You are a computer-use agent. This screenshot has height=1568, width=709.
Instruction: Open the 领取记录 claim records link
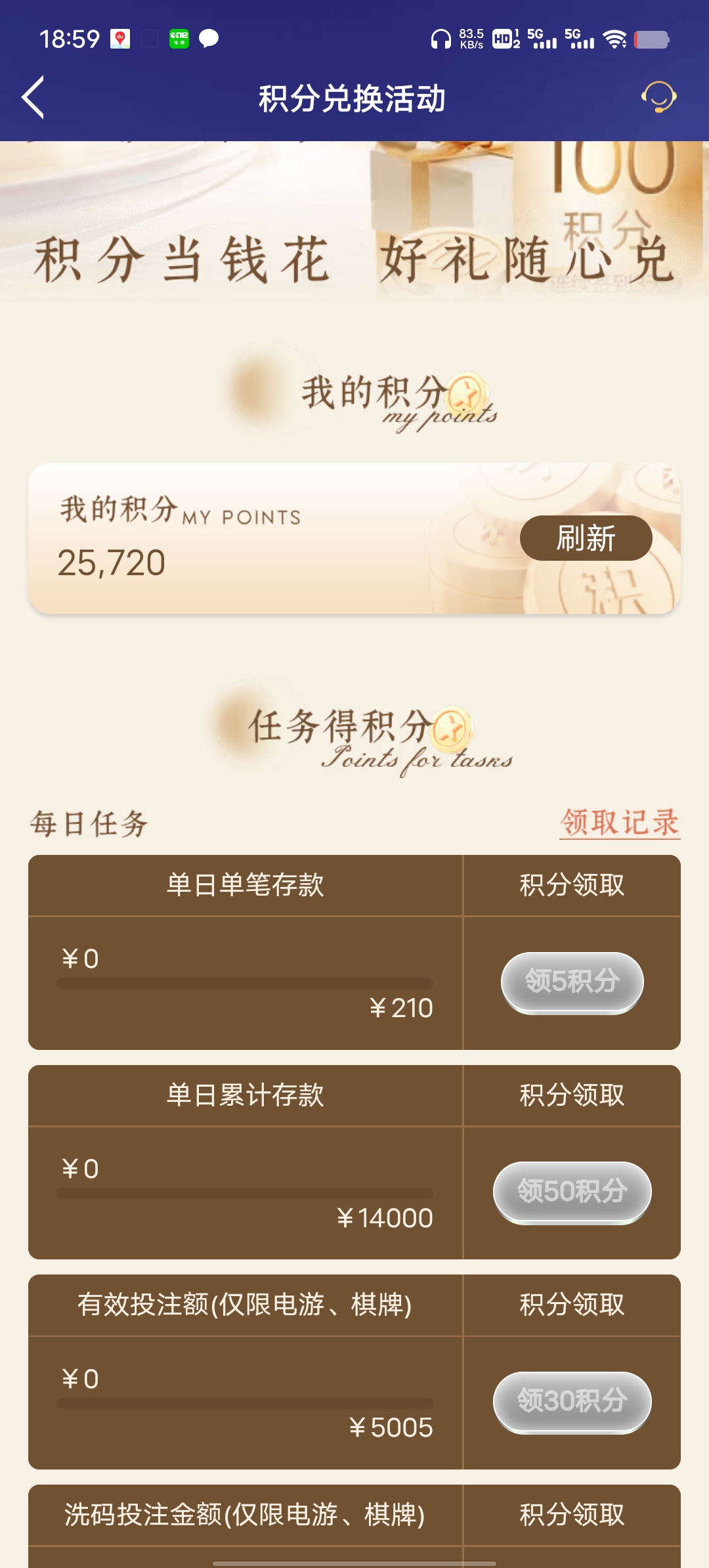pos(619,819)
